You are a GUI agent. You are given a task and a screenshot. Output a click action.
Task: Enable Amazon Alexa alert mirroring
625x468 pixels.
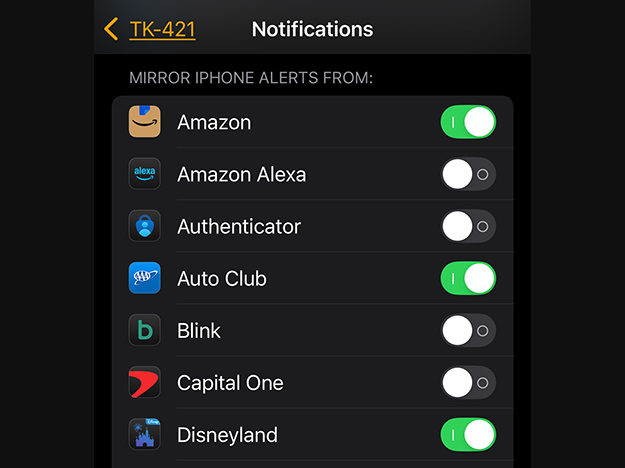(x=468, y=174)
